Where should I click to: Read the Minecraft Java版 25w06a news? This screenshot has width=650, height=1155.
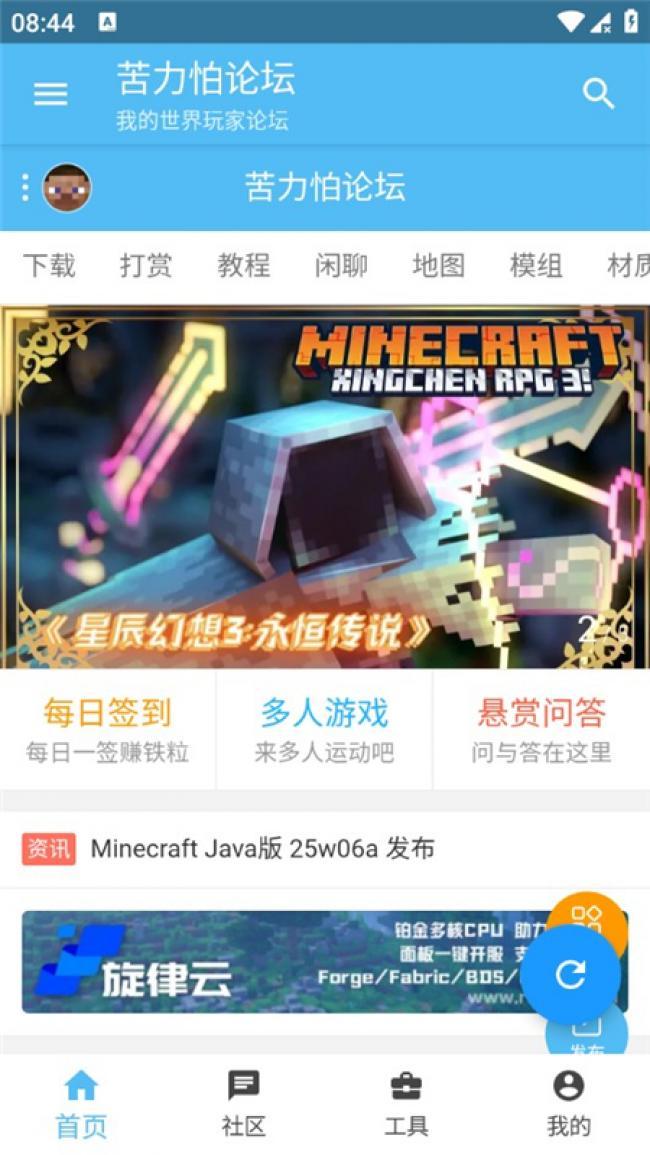click(262, 849)
